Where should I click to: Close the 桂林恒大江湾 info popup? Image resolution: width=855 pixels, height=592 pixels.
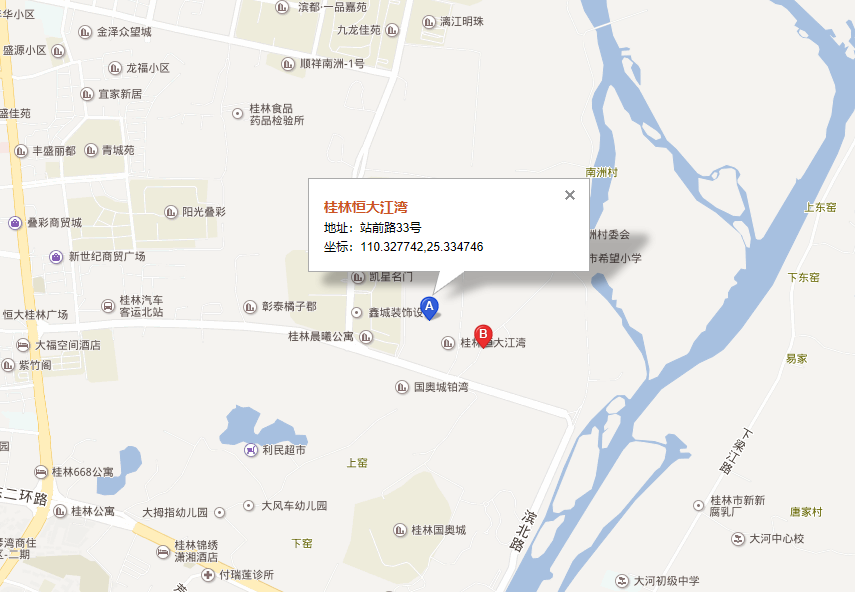(x=570, y=195)
